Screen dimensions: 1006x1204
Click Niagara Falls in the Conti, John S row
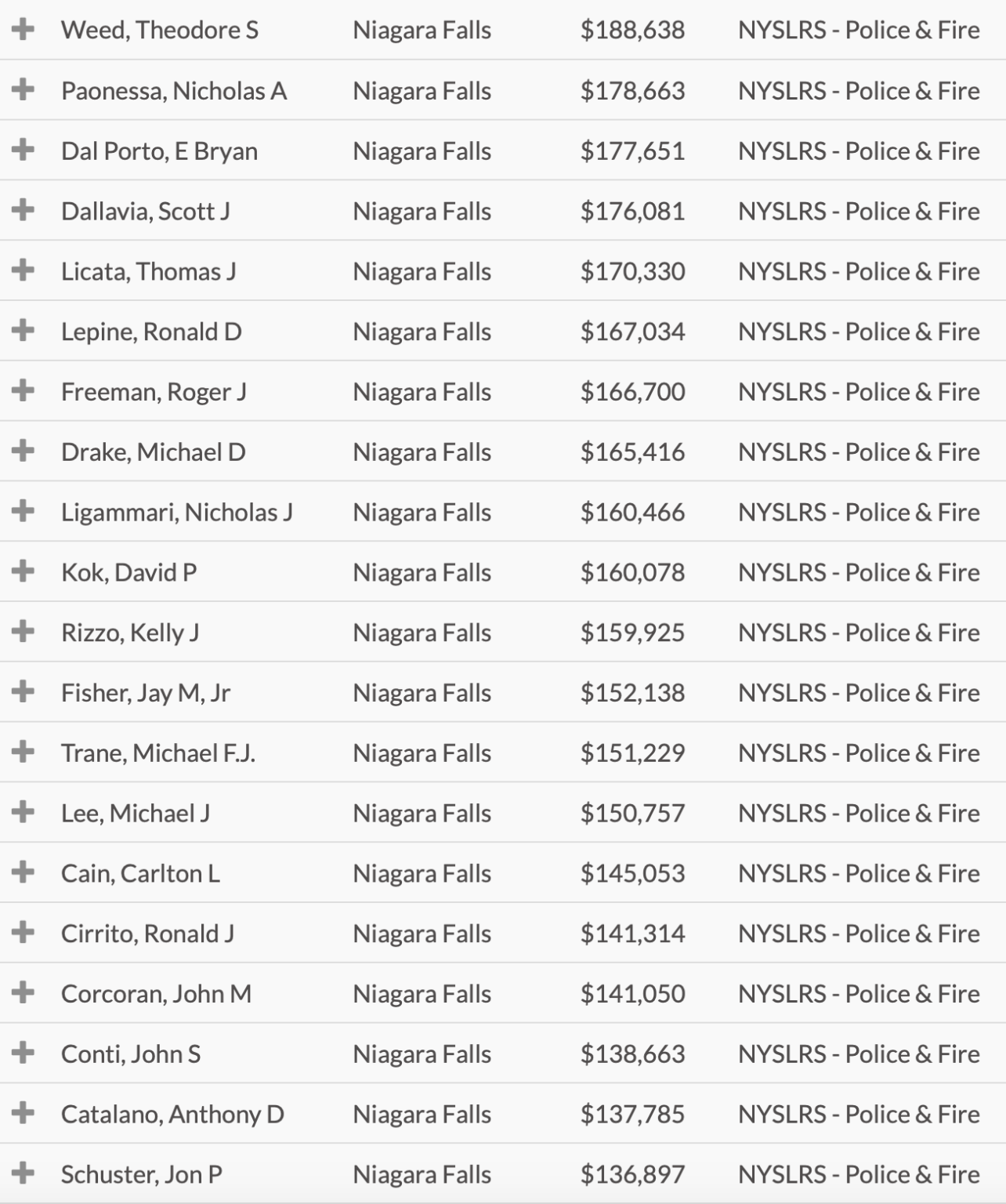pos(422,1053)
